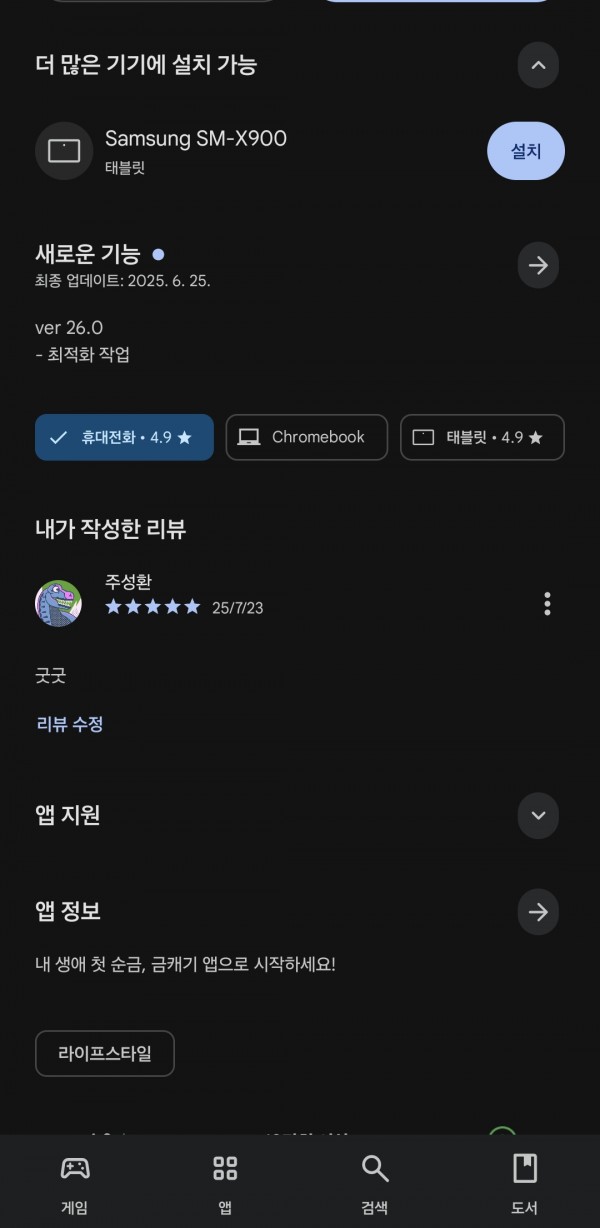Open 앱 정보 details arrow
600x1228 pixels.
(538, 911)
